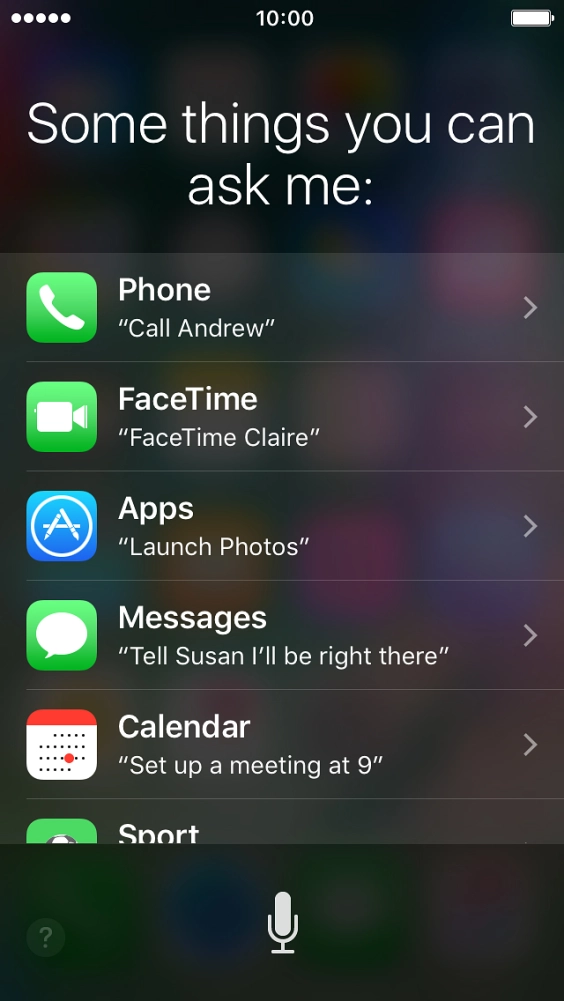This screenshot has height=1001, width=564.
Task: Show Apps command examples
Action: (282, 526)
